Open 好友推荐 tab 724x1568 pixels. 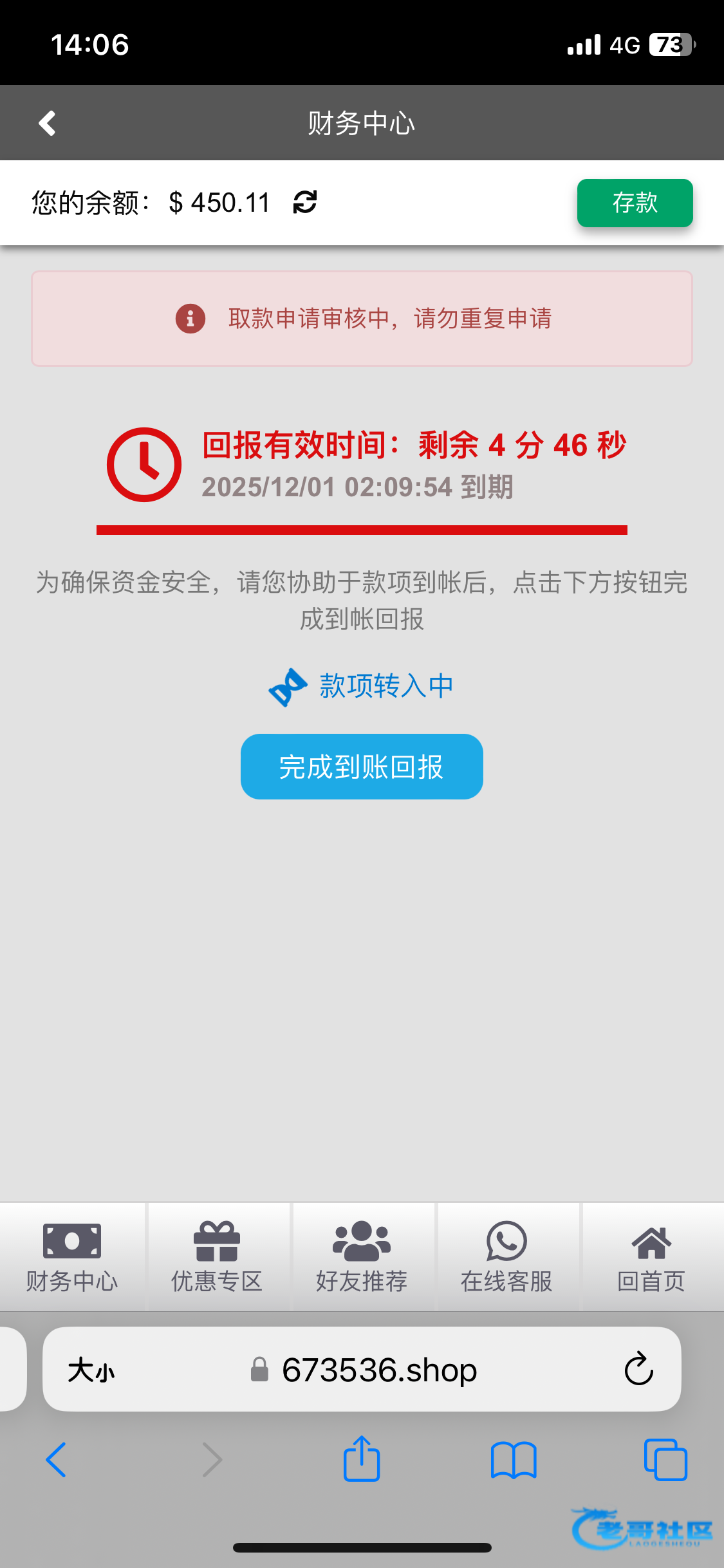point(362,1256)
